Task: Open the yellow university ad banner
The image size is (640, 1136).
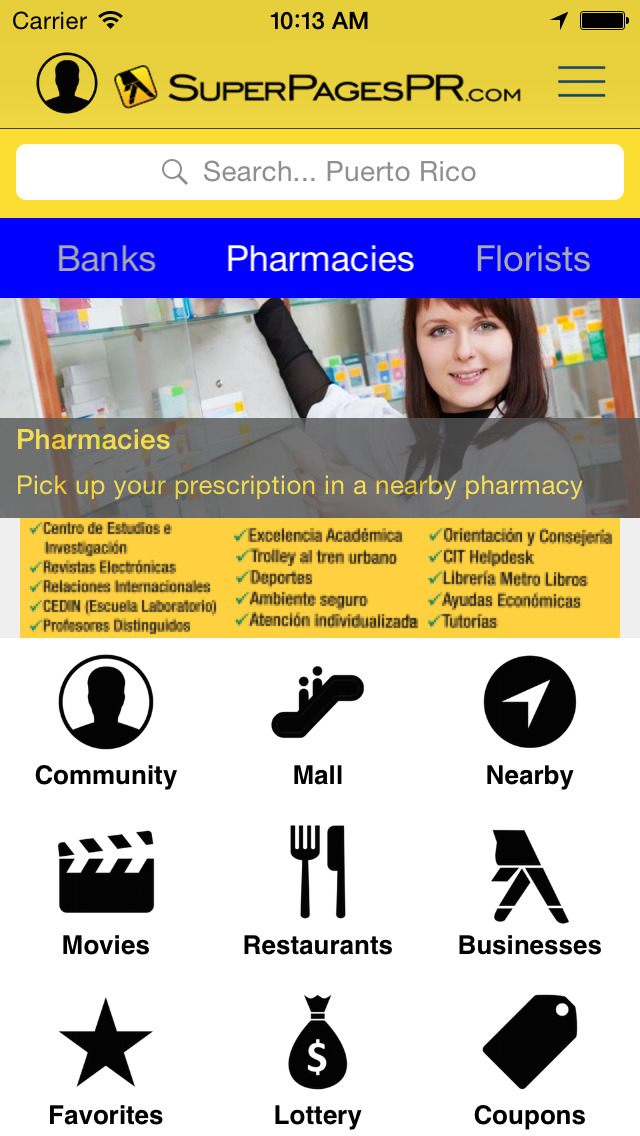Action: pos(320,578)
